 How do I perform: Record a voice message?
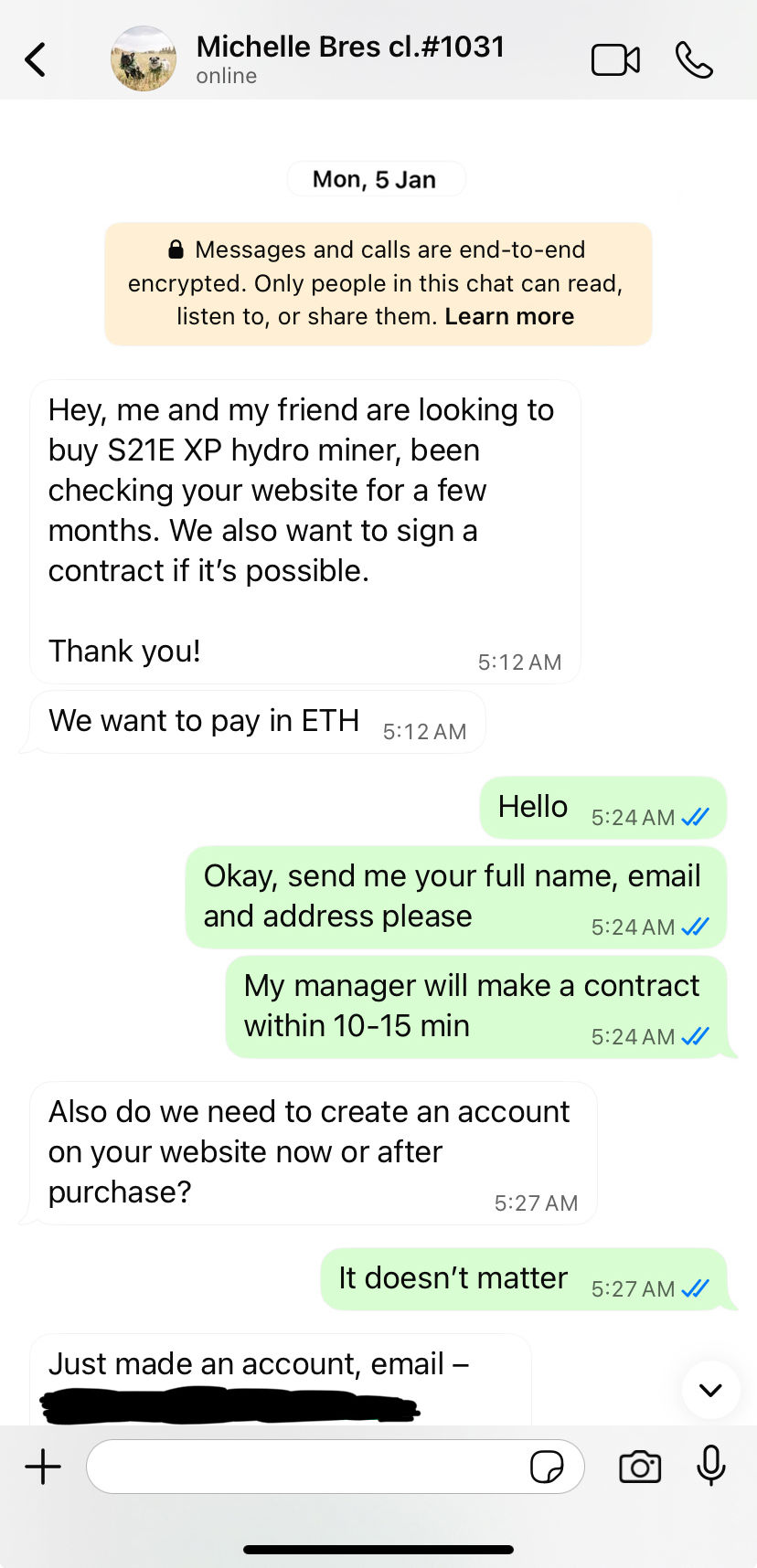pyautogui.click(x=710, y=1466)
